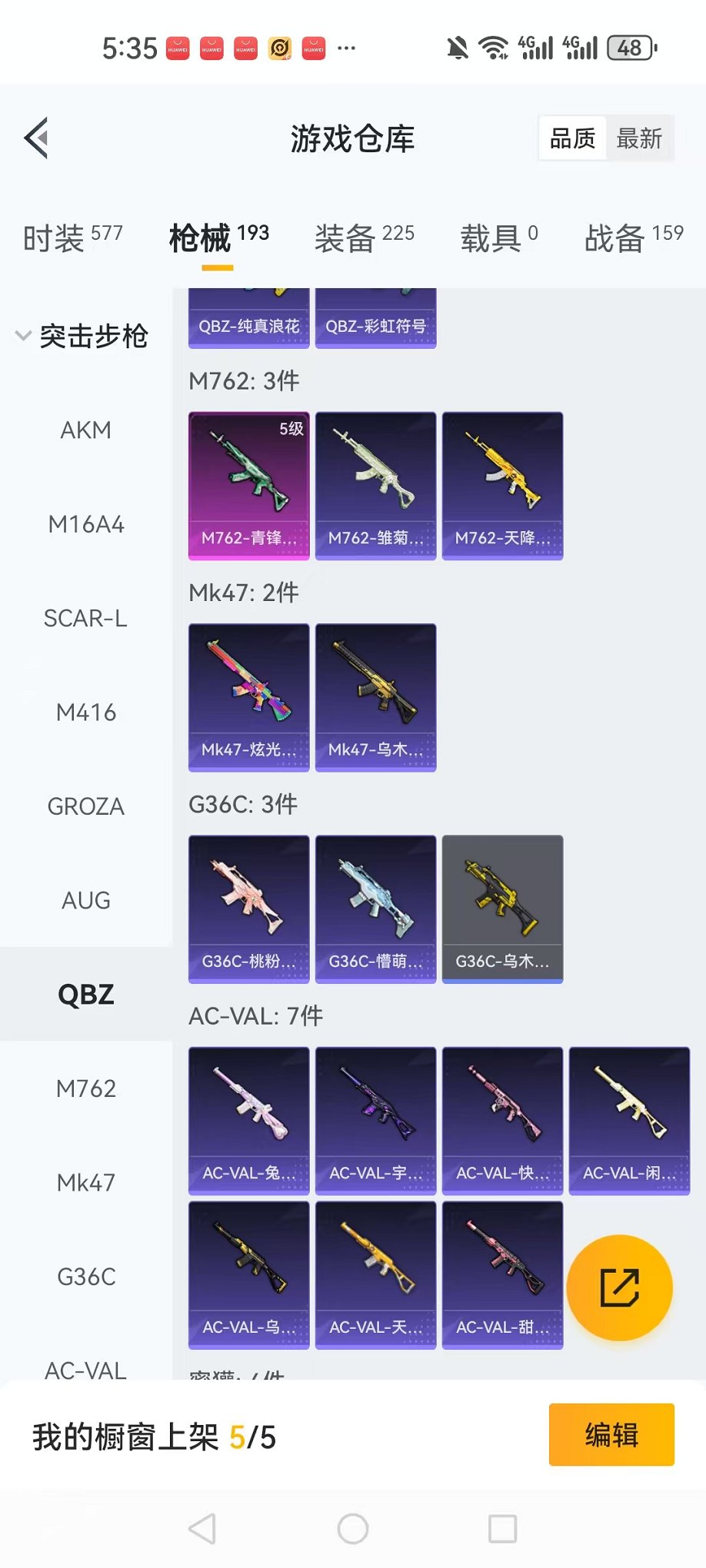
Task: Open the 载具 tab
Action: click(x=498, y=238)
